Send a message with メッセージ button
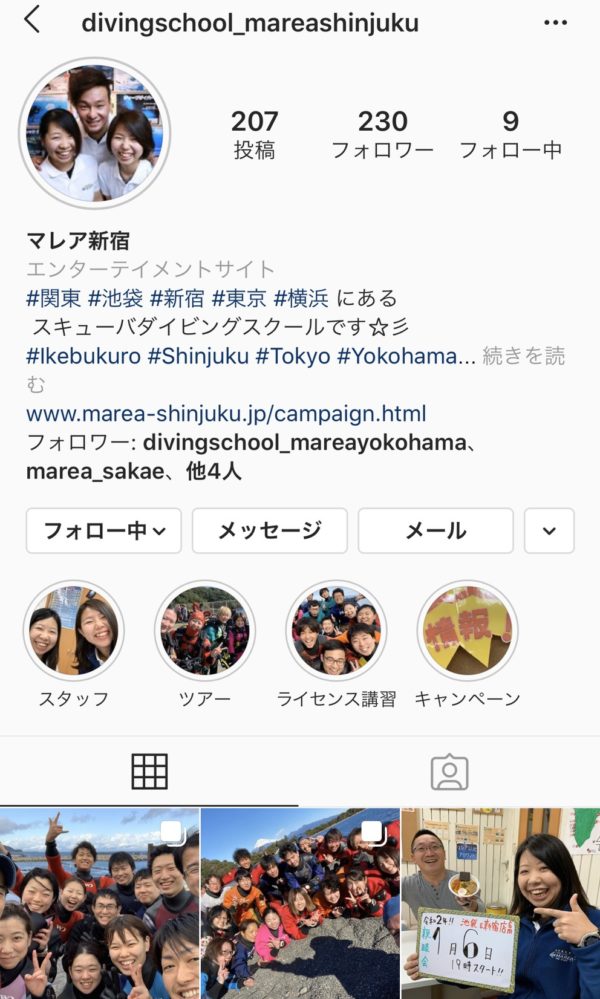 click(270, 531)
